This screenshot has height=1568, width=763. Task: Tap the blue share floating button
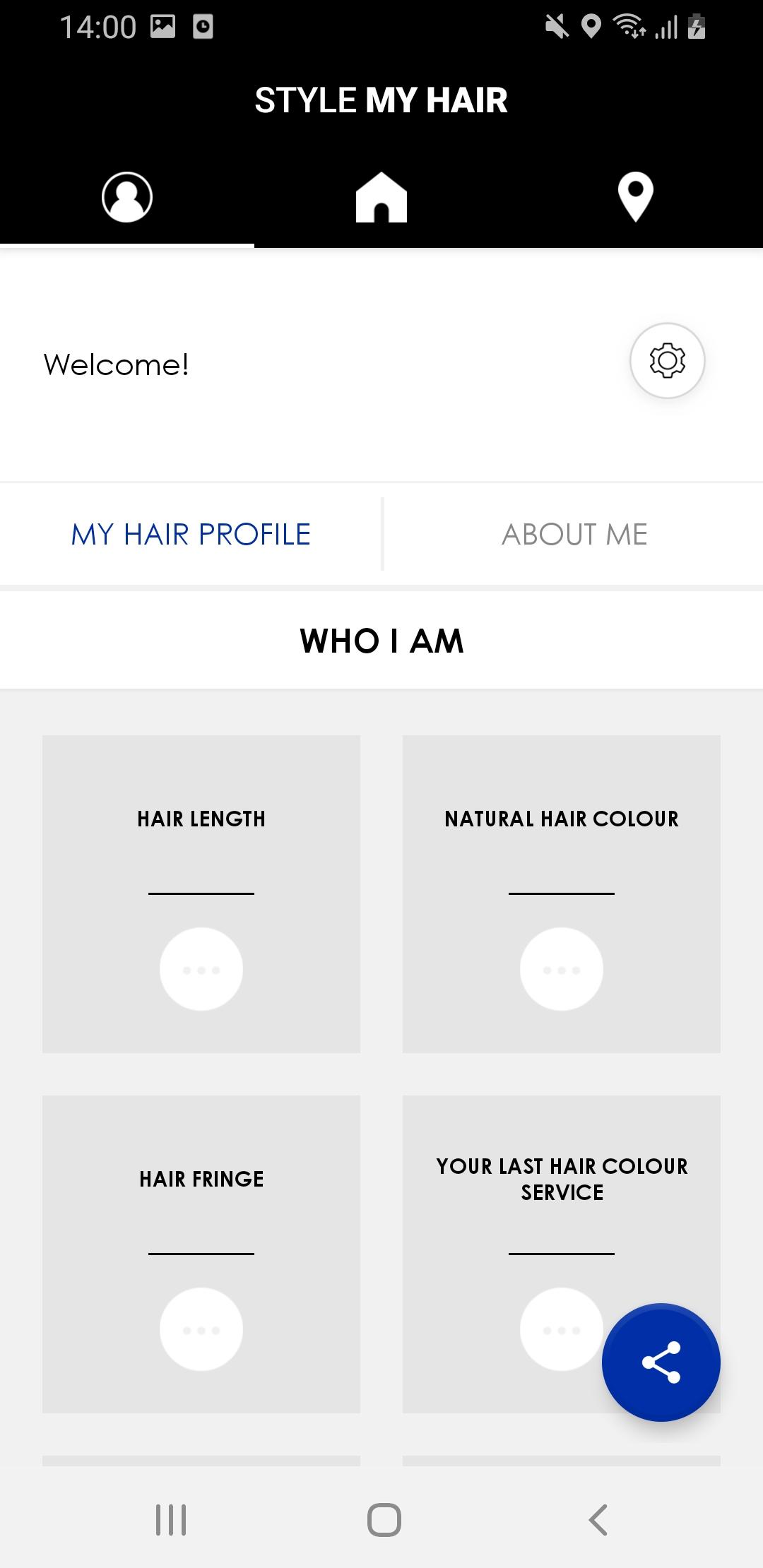[x=661, y=1362]
